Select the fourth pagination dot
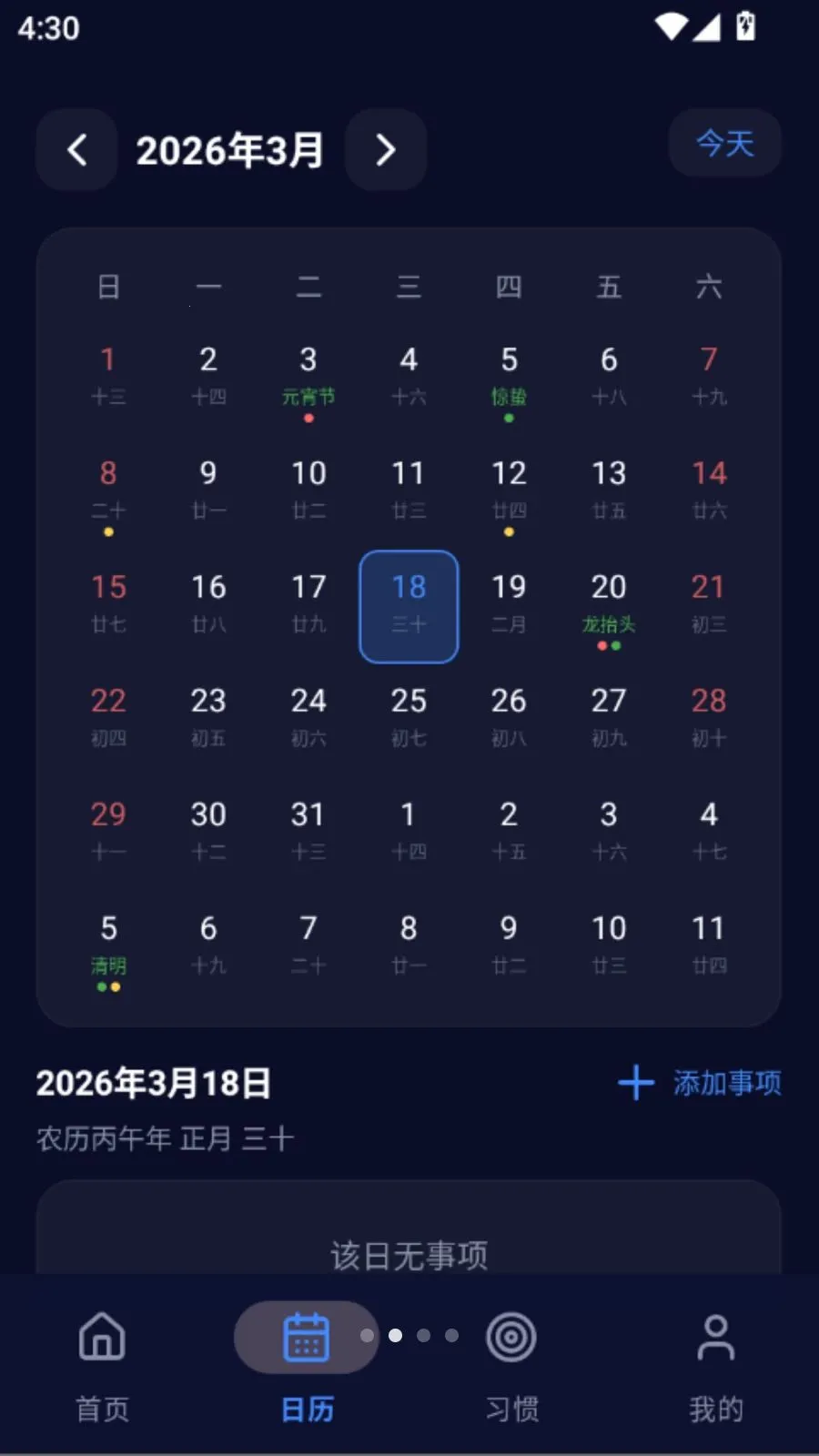 click(450, 1335)
